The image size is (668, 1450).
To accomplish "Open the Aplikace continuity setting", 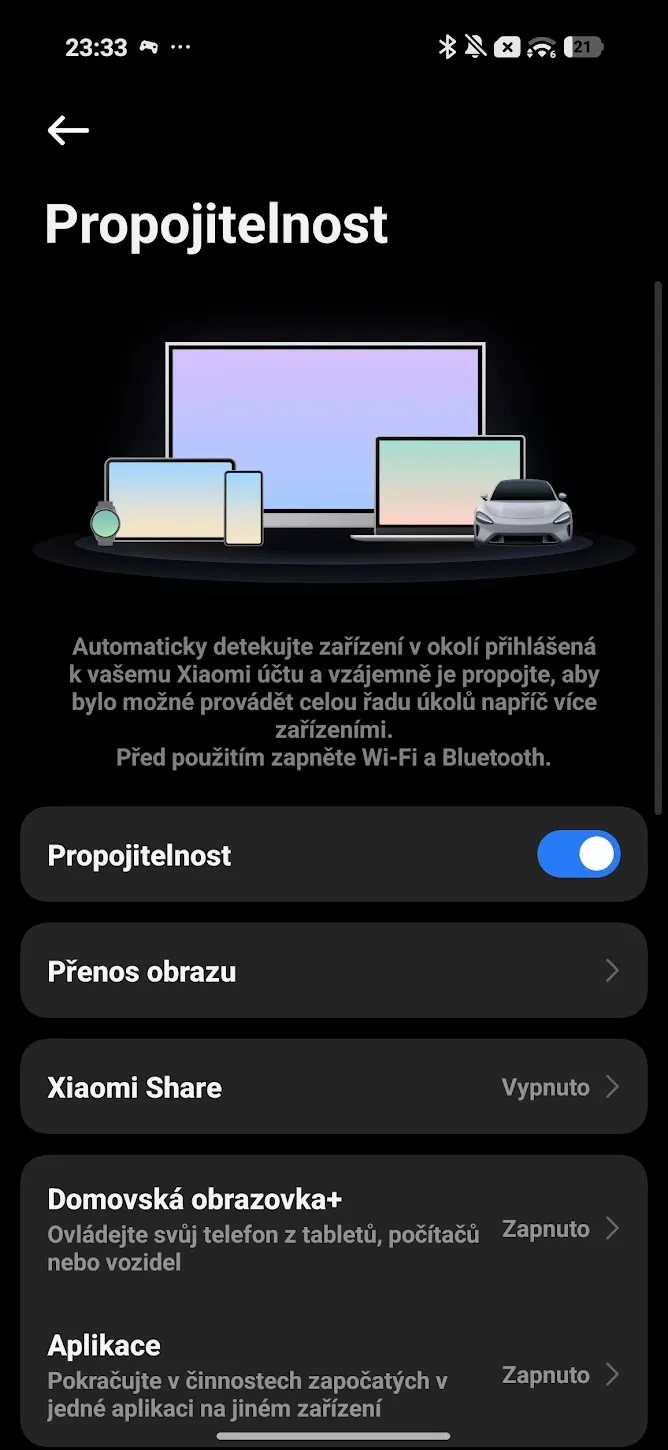I will pos(333,1375).
